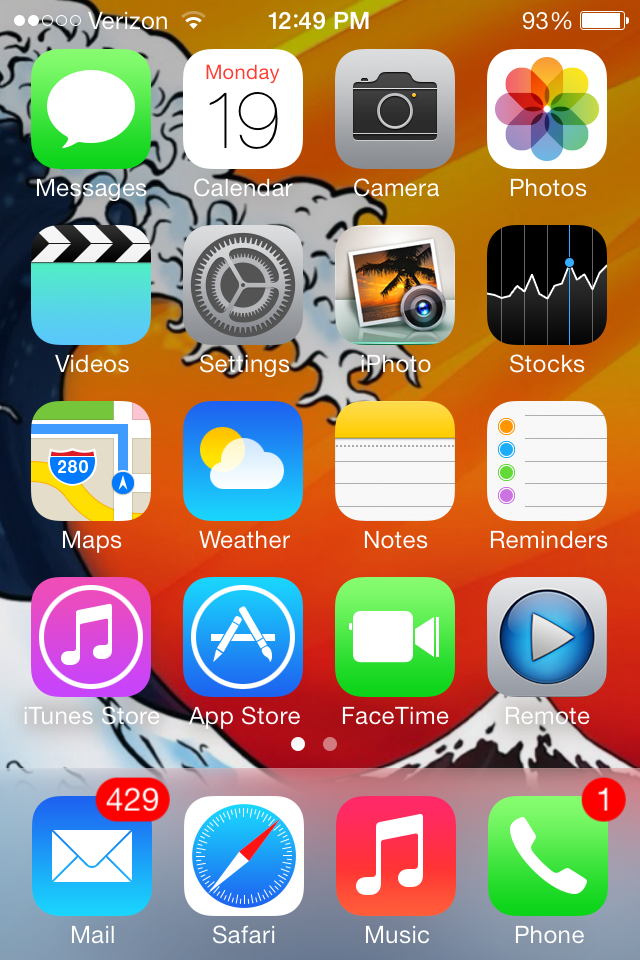Launch Reminders
The width and height of the screenshot is (640, 960).
click(547, 461)
